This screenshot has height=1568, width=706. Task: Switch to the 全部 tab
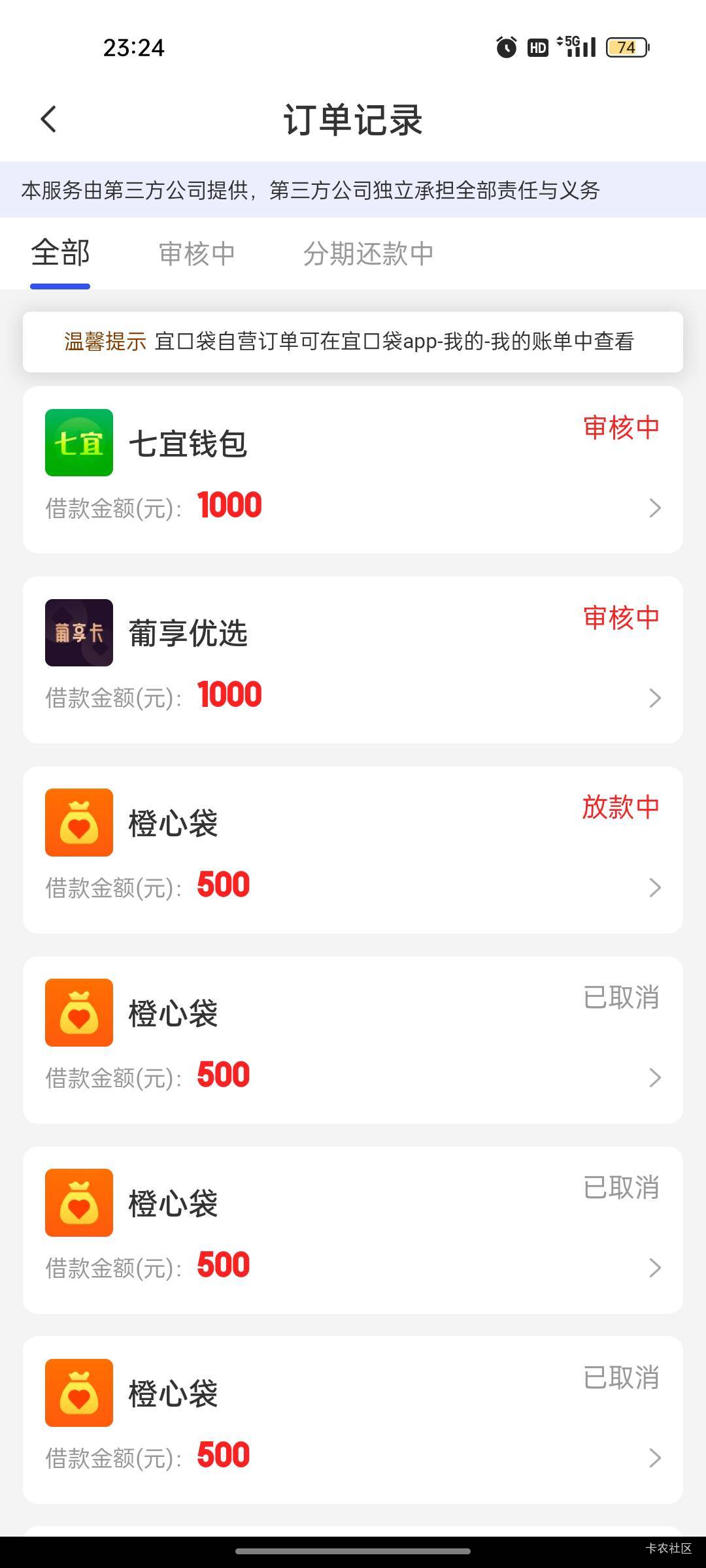click(60, 253)
